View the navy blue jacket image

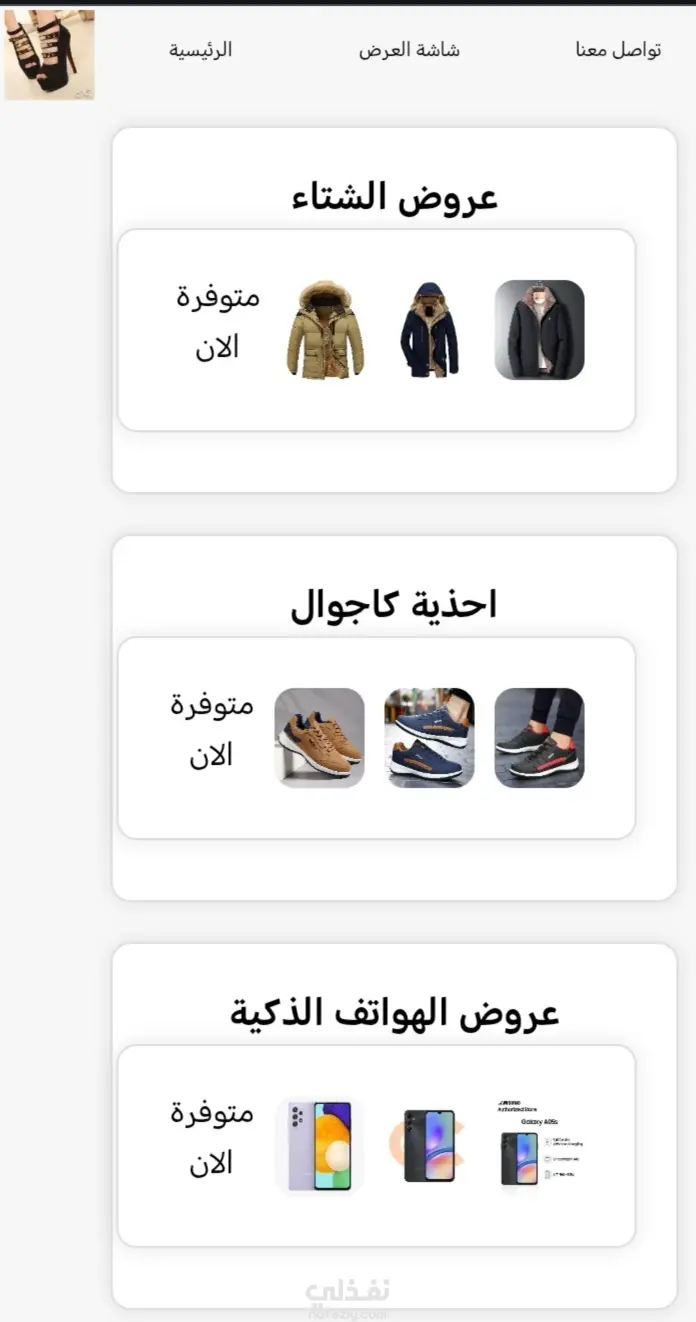pyautogui.click(x=430, y=330)
